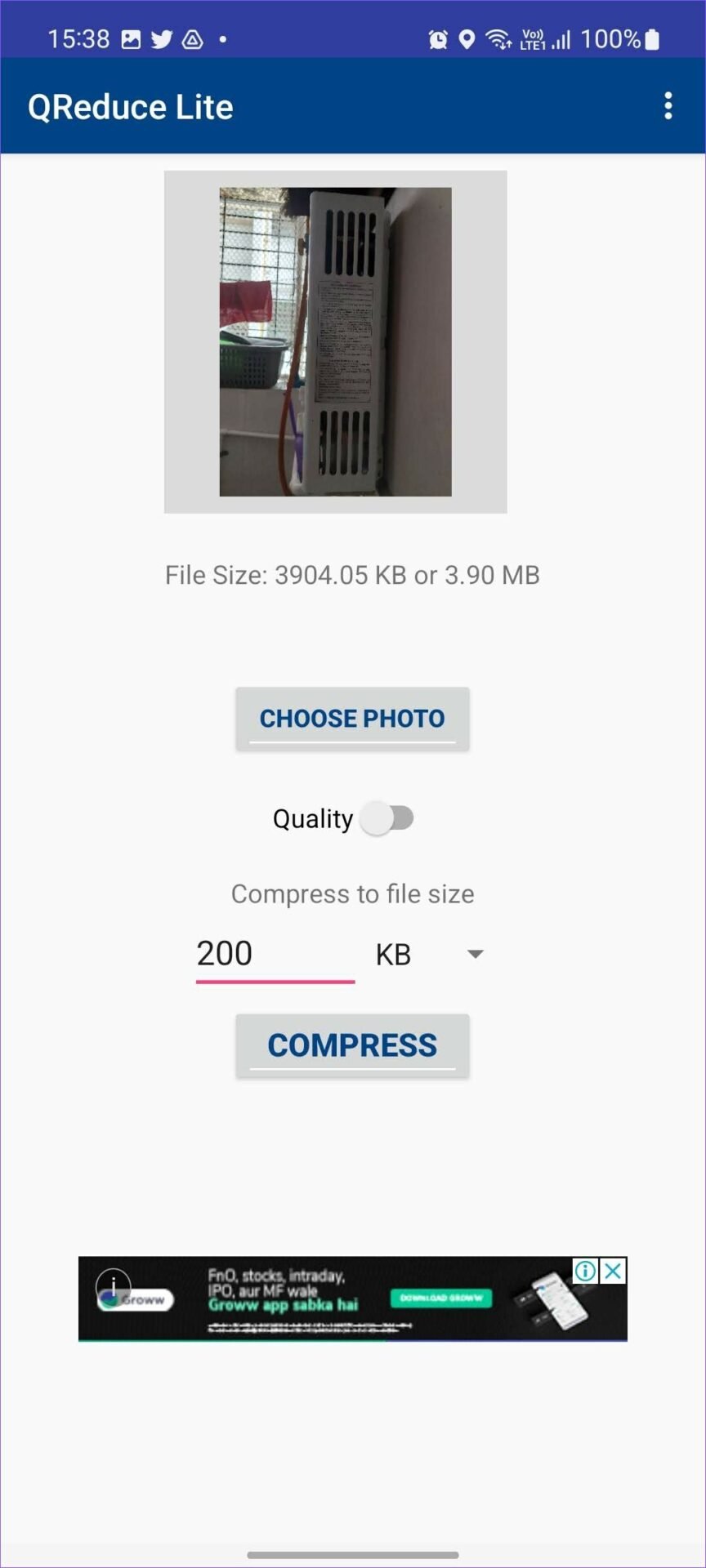Tap Download Groww in the ad
706x1568 pixels.
click(x=441, y=1298)
